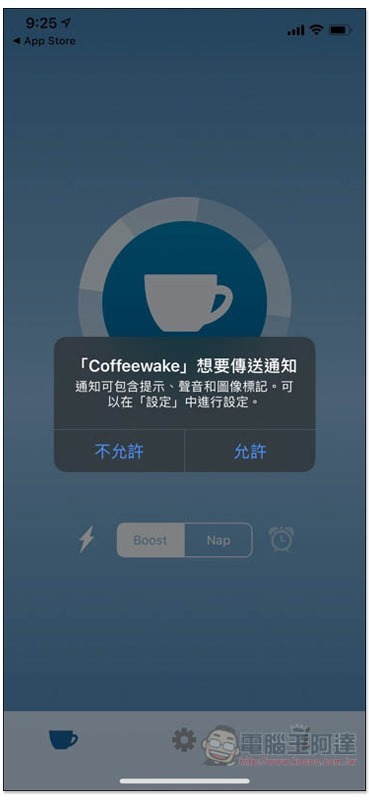Open the settings gear tab
Screen dimensions: 369x800
[x=184, y=740]
